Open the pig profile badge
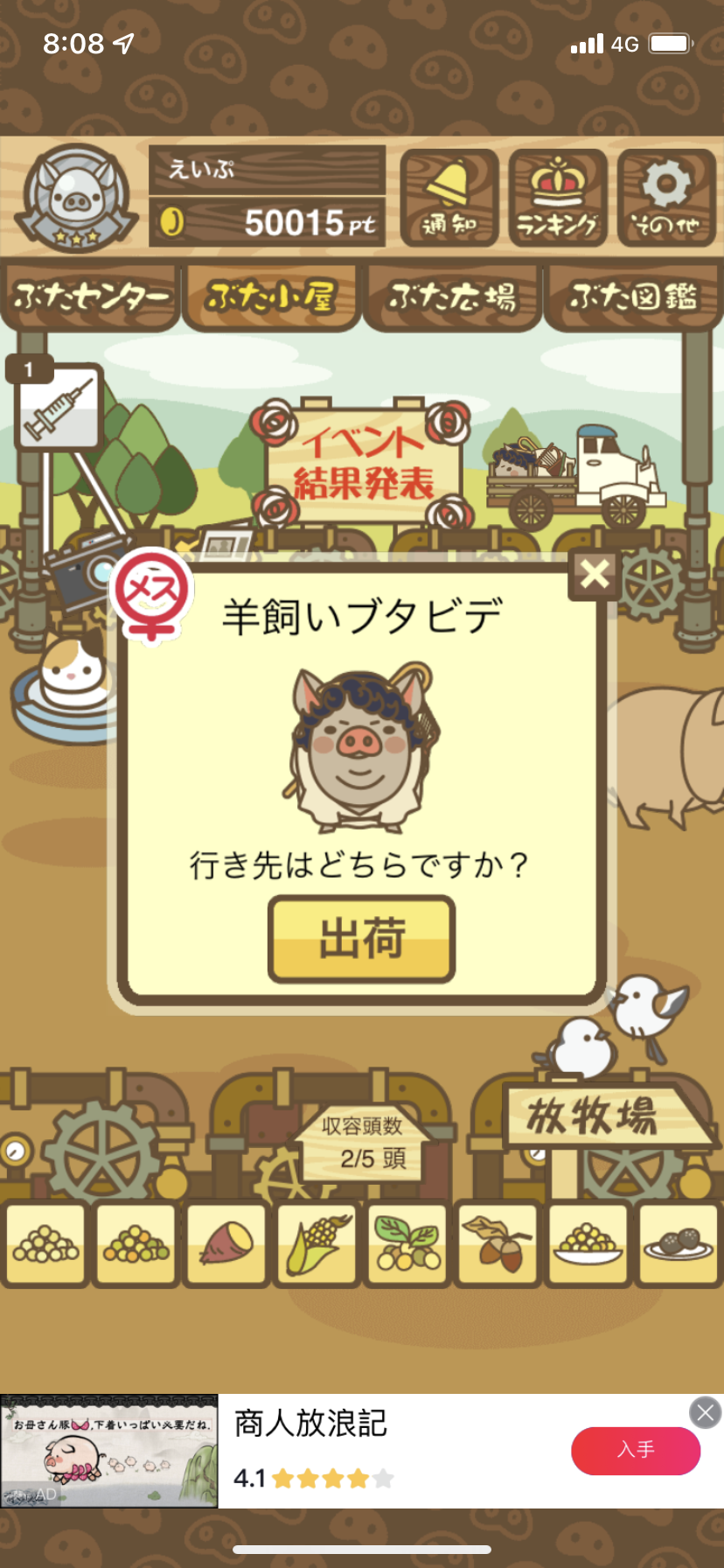724x1568 pixels. click(x=77, y=196)
